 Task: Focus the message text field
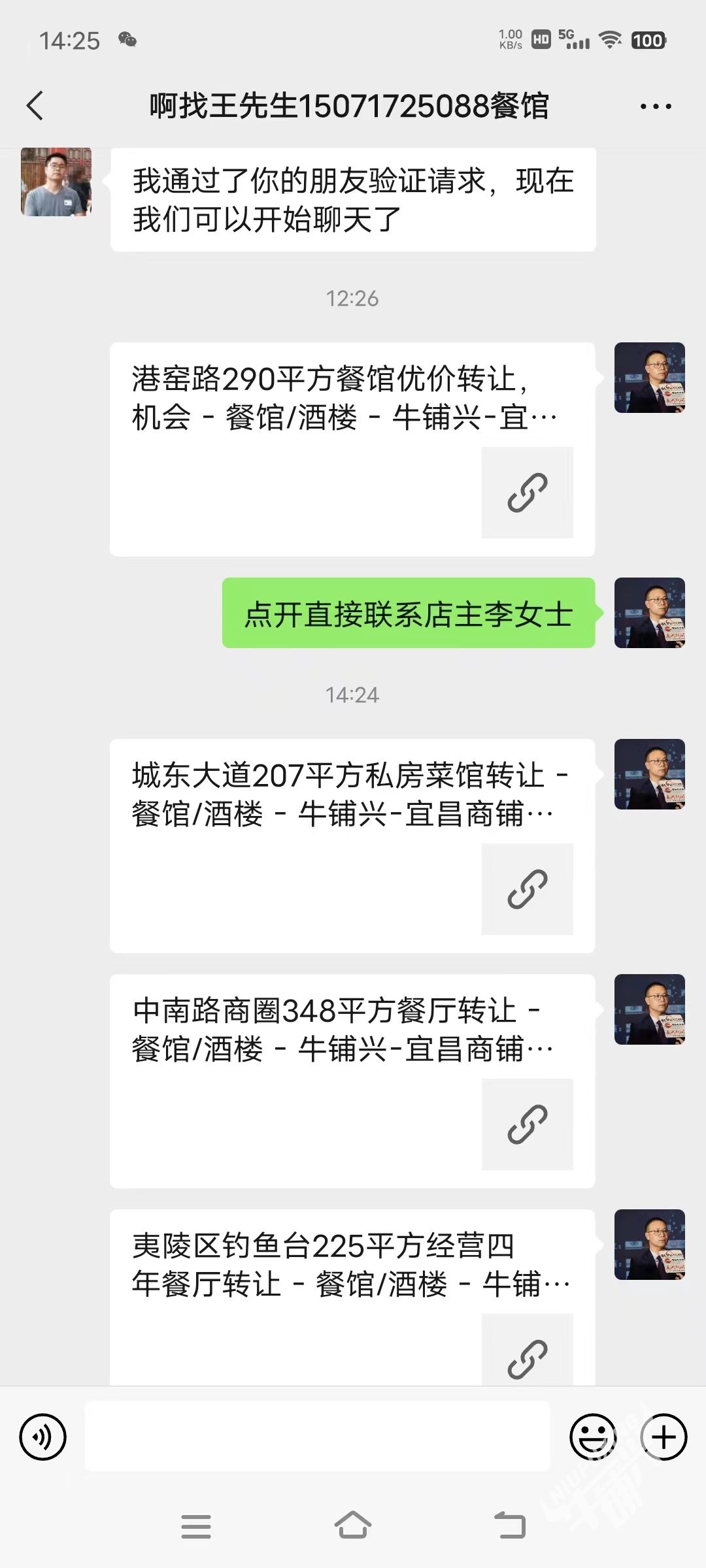point(317,1437)
